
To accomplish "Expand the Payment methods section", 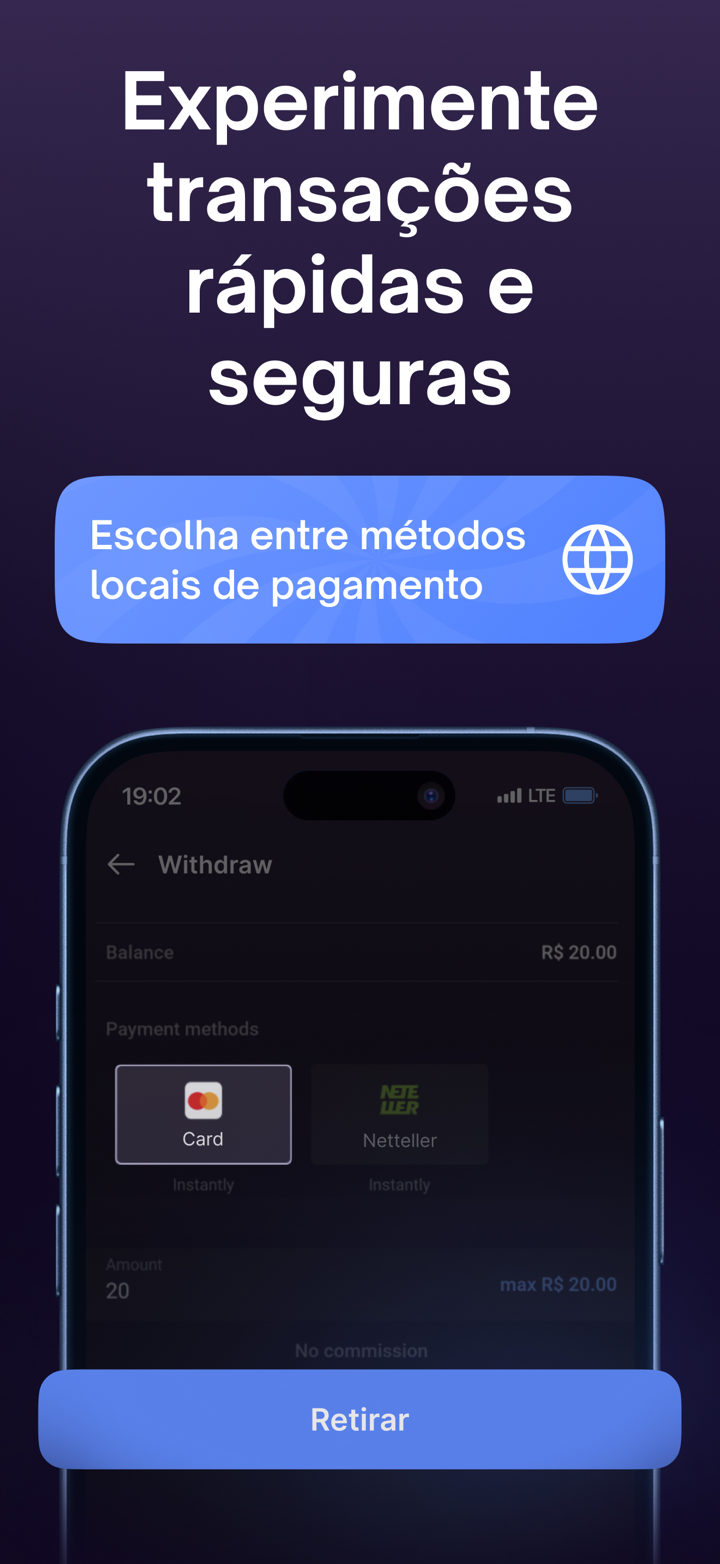I will tap(182, 1028).
